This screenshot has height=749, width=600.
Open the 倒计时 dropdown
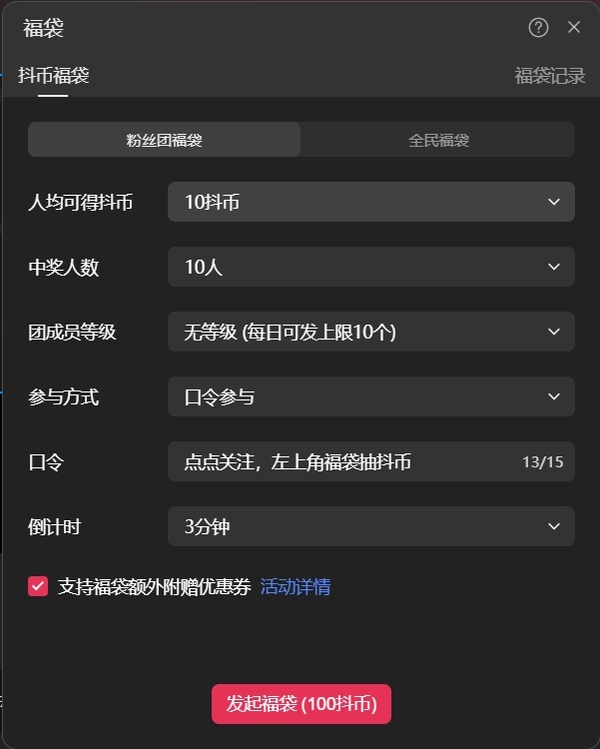tap(371, 527)
